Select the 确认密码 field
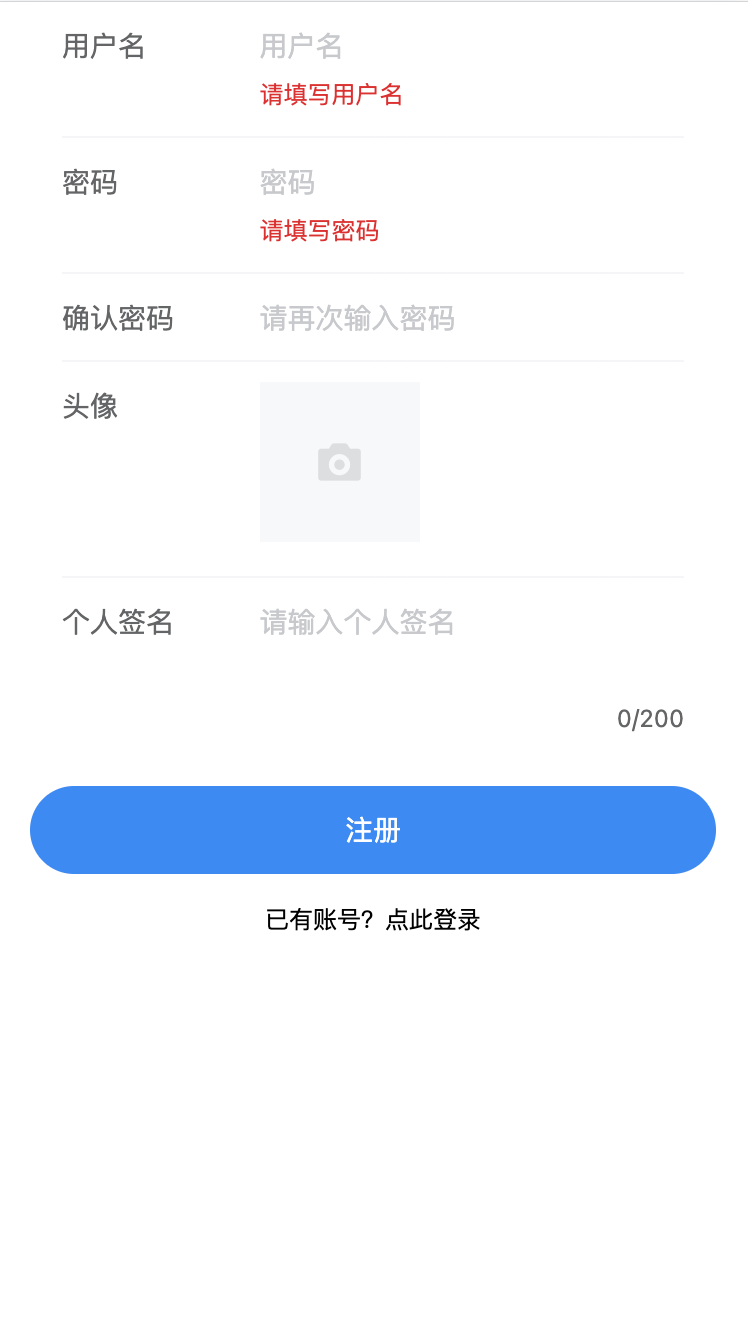Viewport: 748px width, 1334px height. coord(470,319)
